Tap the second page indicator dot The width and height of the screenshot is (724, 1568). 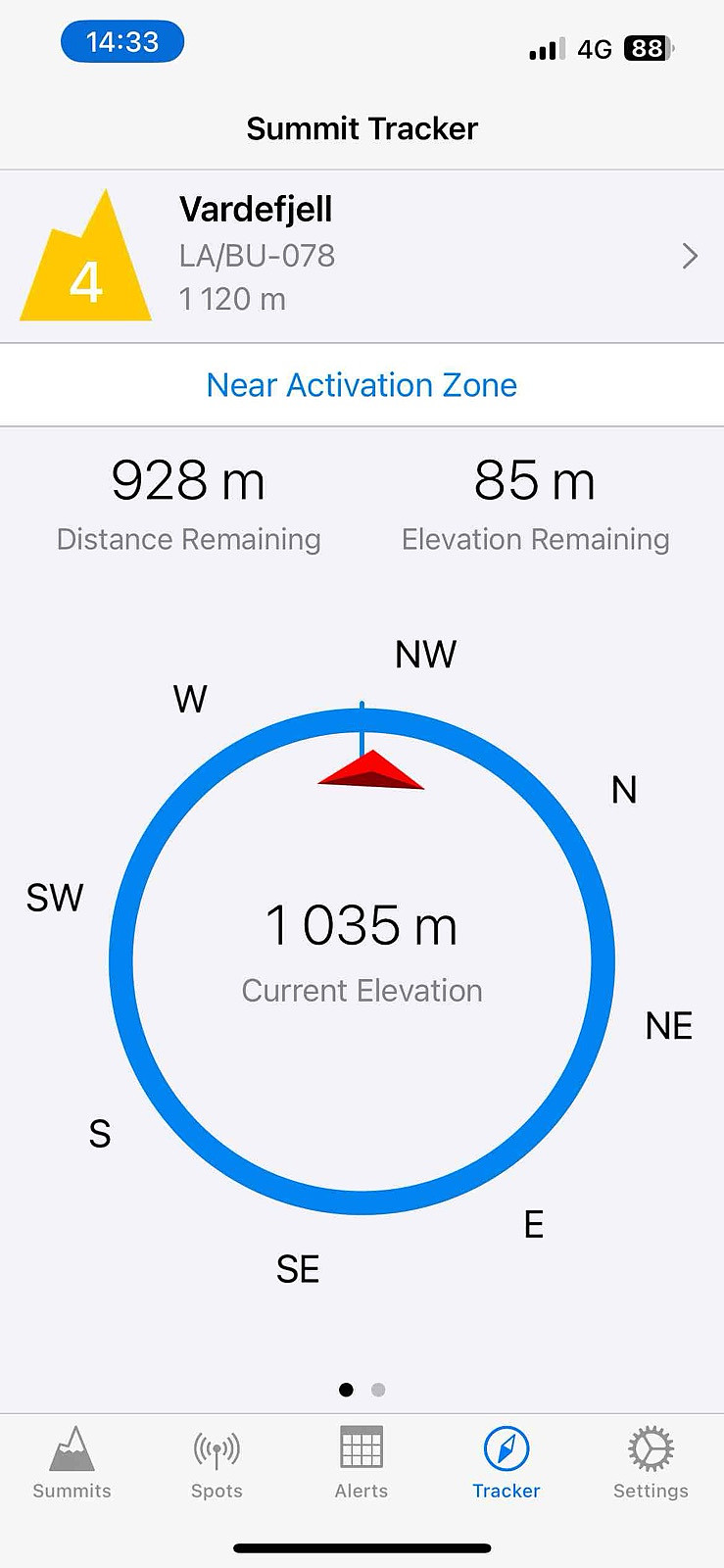378,1390
